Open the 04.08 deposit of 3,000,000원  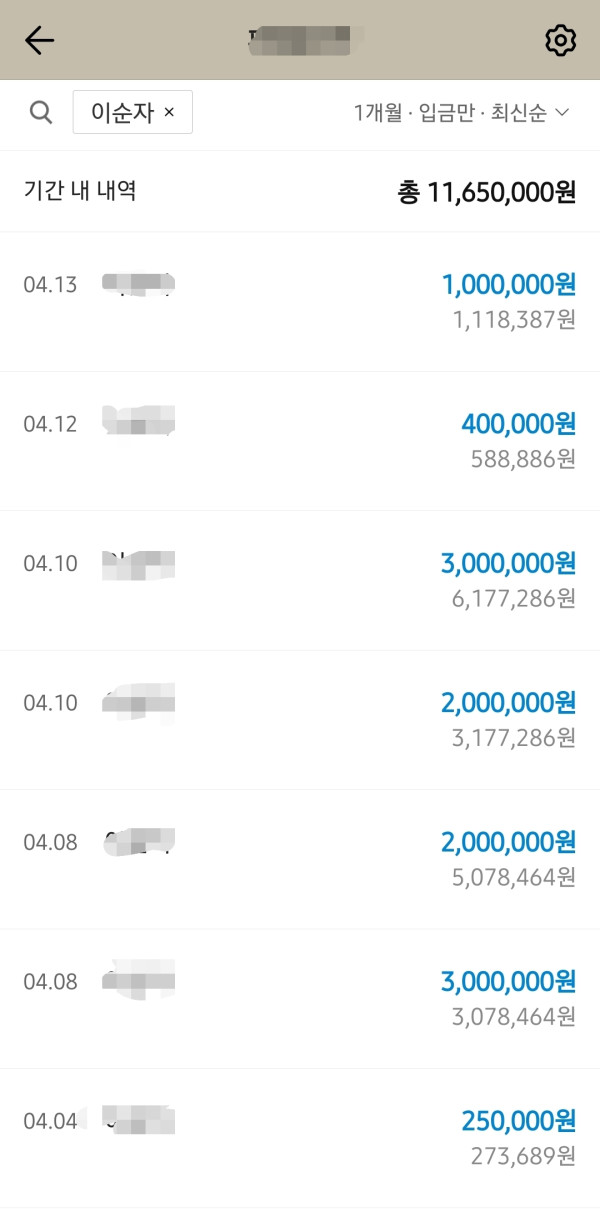[300, 998]
